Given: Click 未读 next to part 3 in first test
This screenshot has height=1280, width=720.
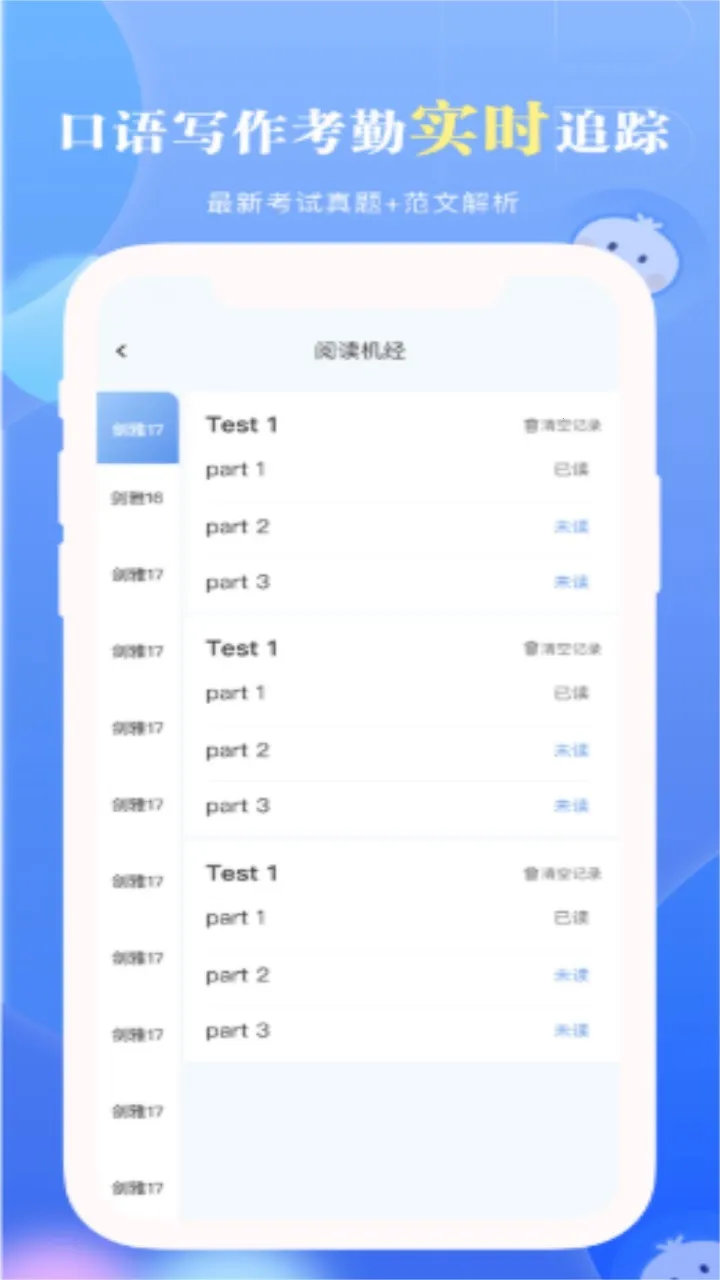Looking at the screenshot, I should (x=570, y=582).
